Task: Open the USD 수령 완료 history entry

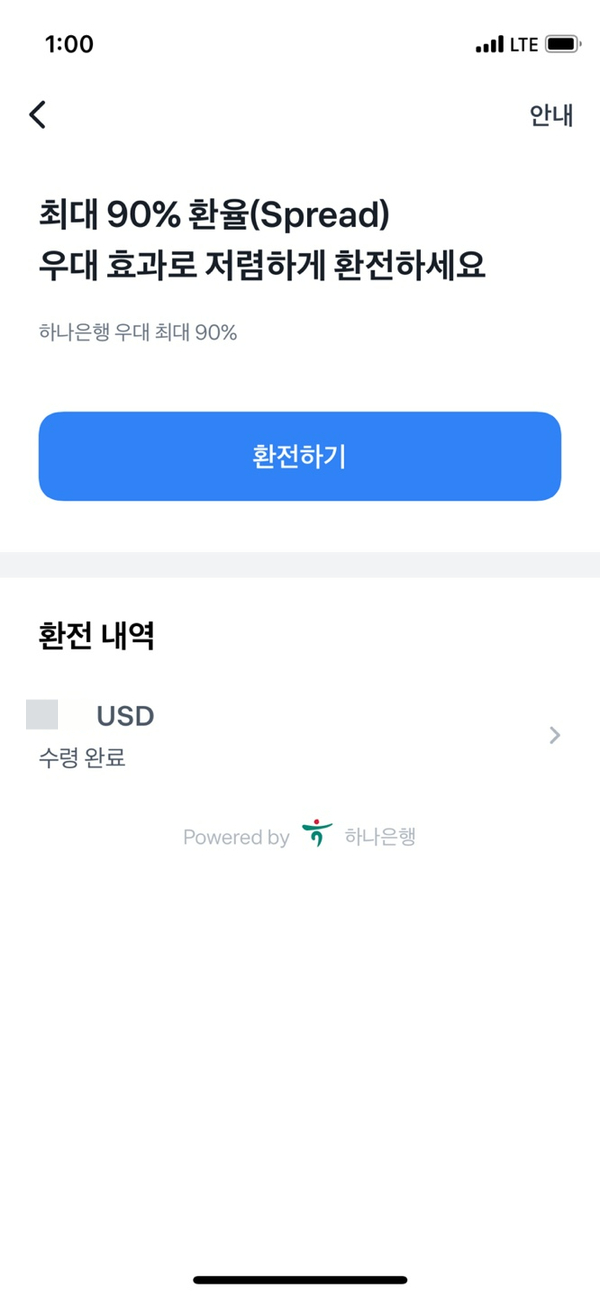Action: [x=300, y=736]
